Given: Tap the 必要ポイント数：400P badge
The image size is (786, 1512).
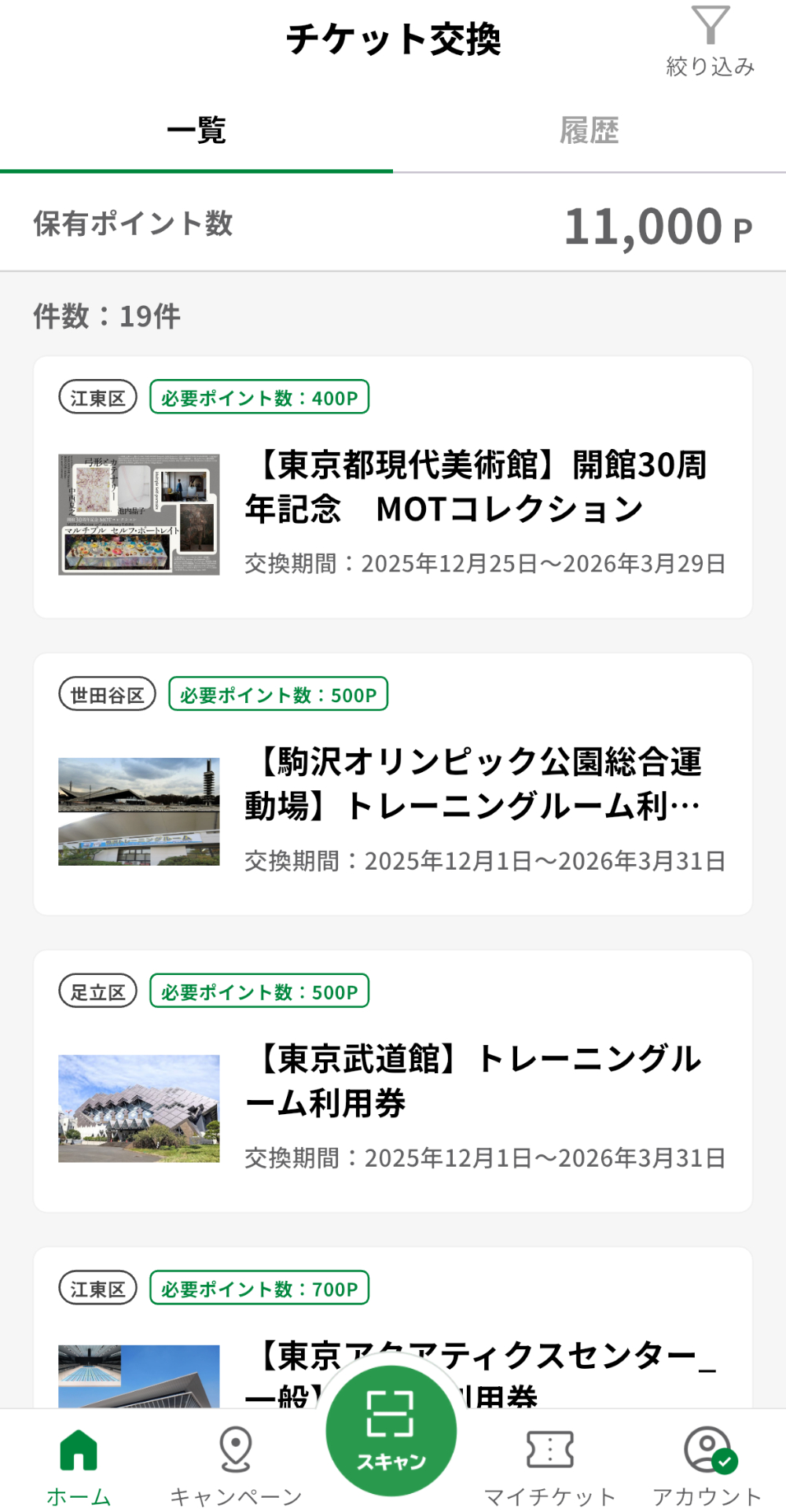Looking at the screenshot, I should tap(259, 397).
